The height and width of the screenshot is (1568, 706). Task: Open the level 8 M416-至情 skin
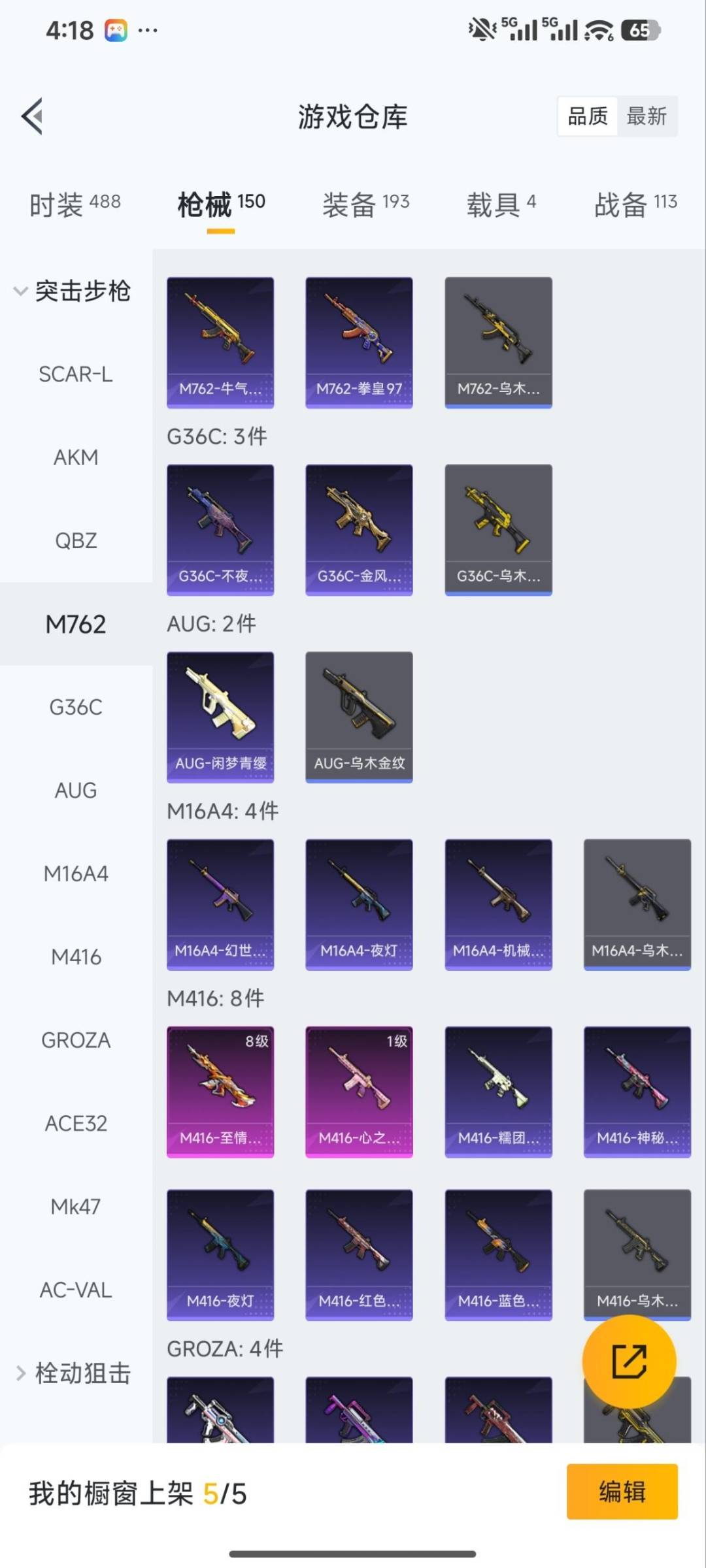220,1092
